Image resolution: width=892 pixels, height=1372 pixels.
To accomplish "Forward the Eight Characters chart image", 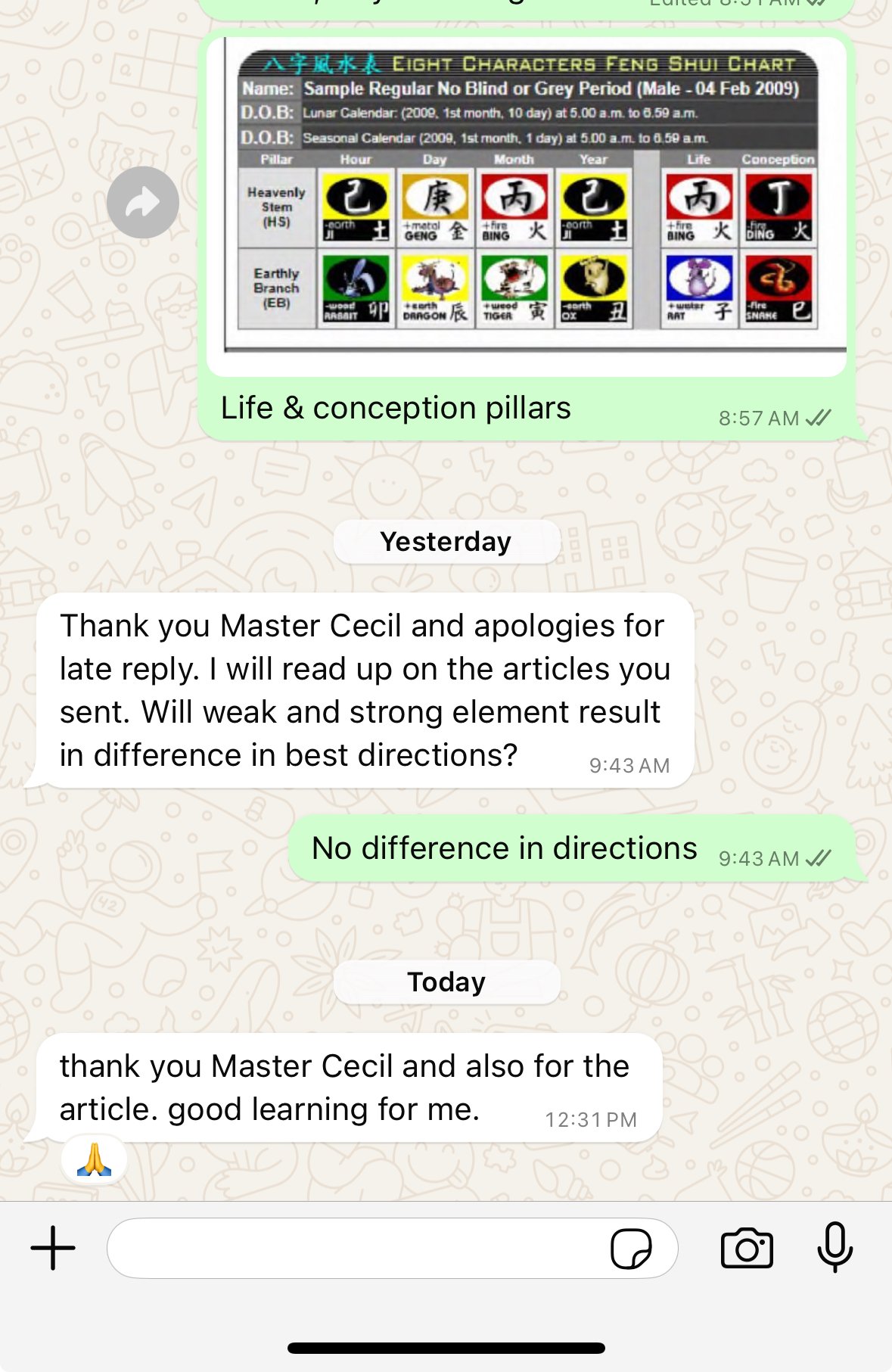I will (x=142, y=203).
